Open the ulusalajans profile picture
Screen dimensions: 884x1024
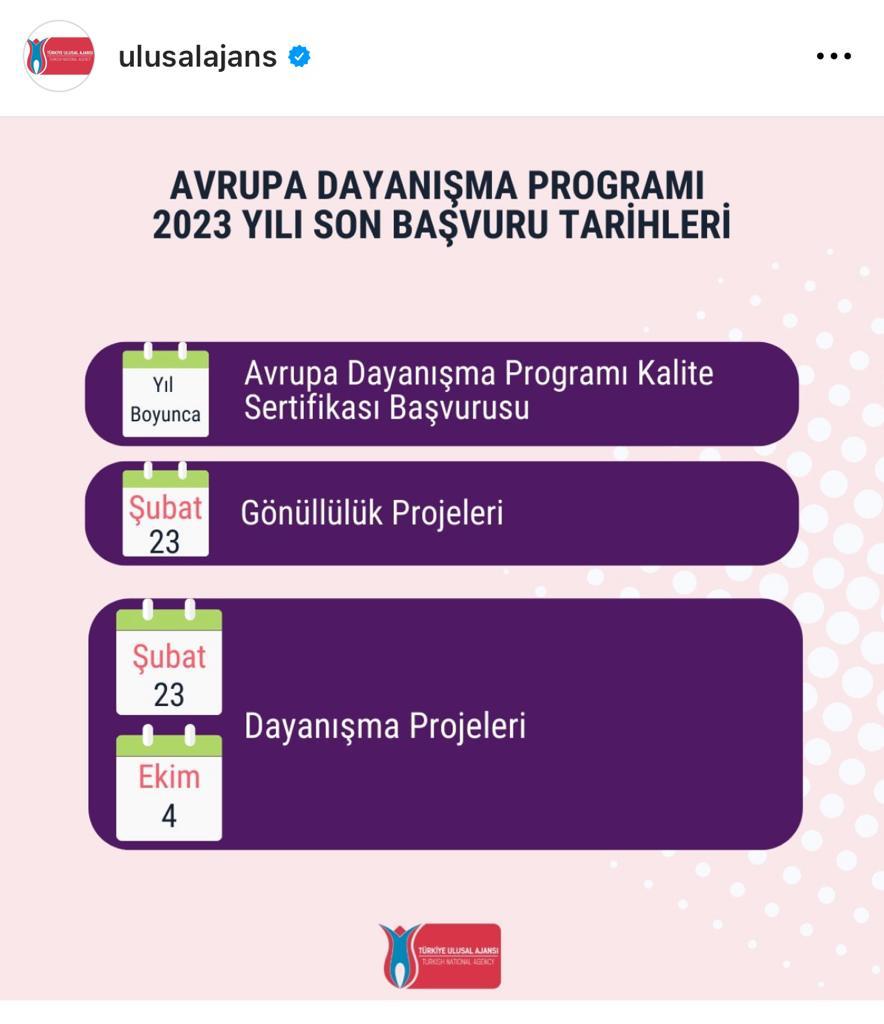click(x=59, y=56)
